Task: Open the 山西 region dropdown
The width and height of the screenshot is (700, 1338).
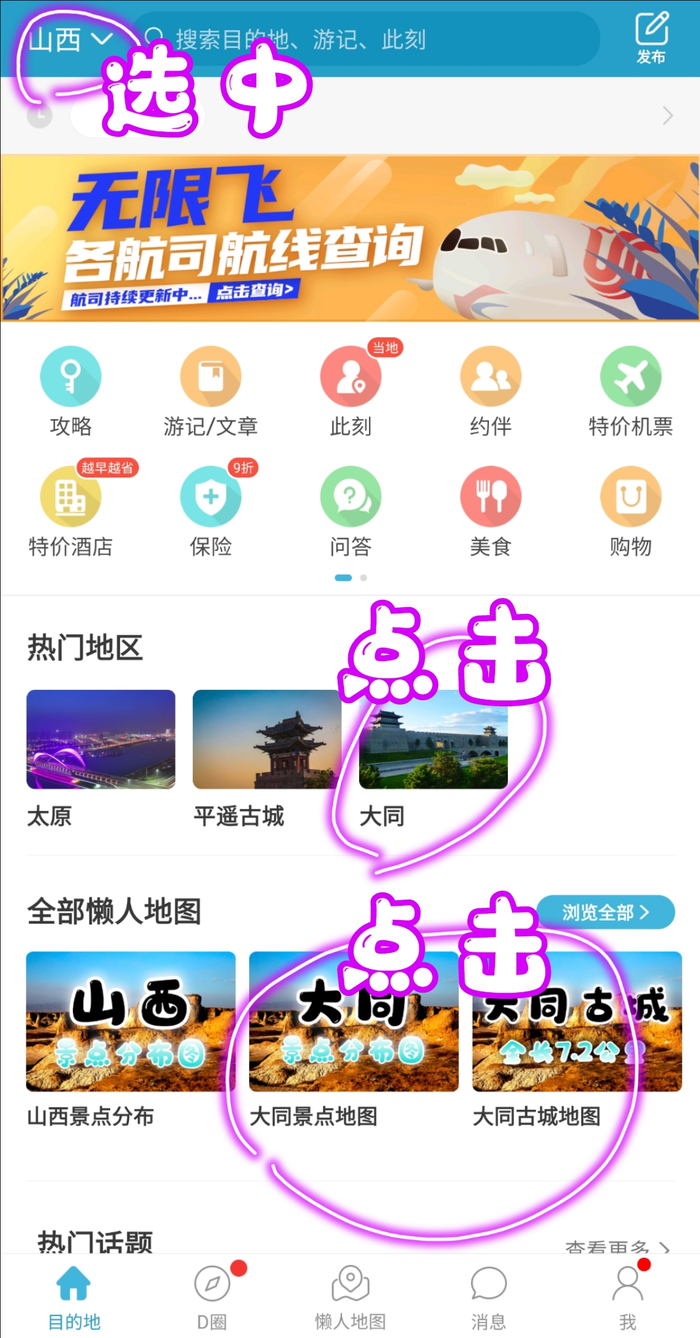Action: [x=70, y=40]
